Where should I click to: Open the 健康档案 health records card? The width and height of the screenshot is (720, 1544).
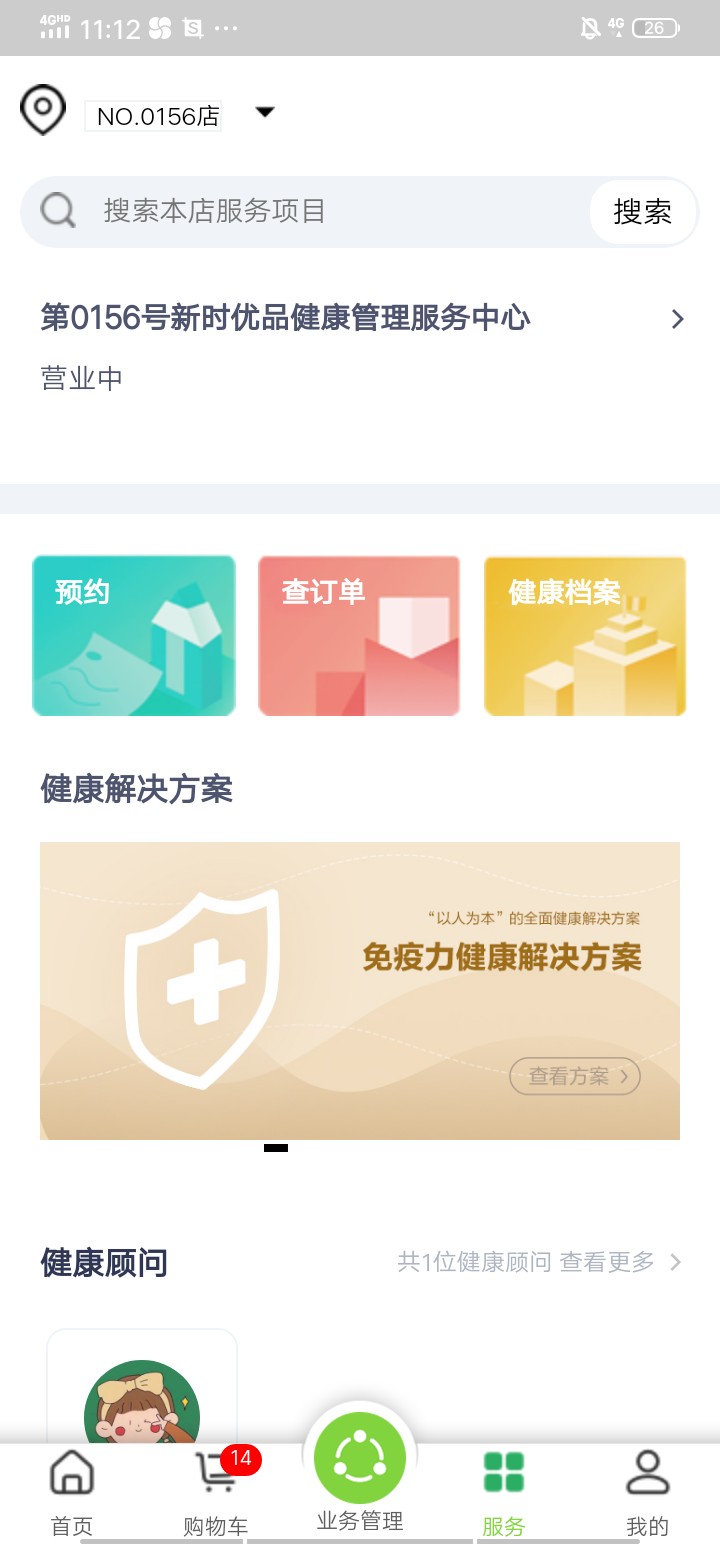(x=584, y=635)
